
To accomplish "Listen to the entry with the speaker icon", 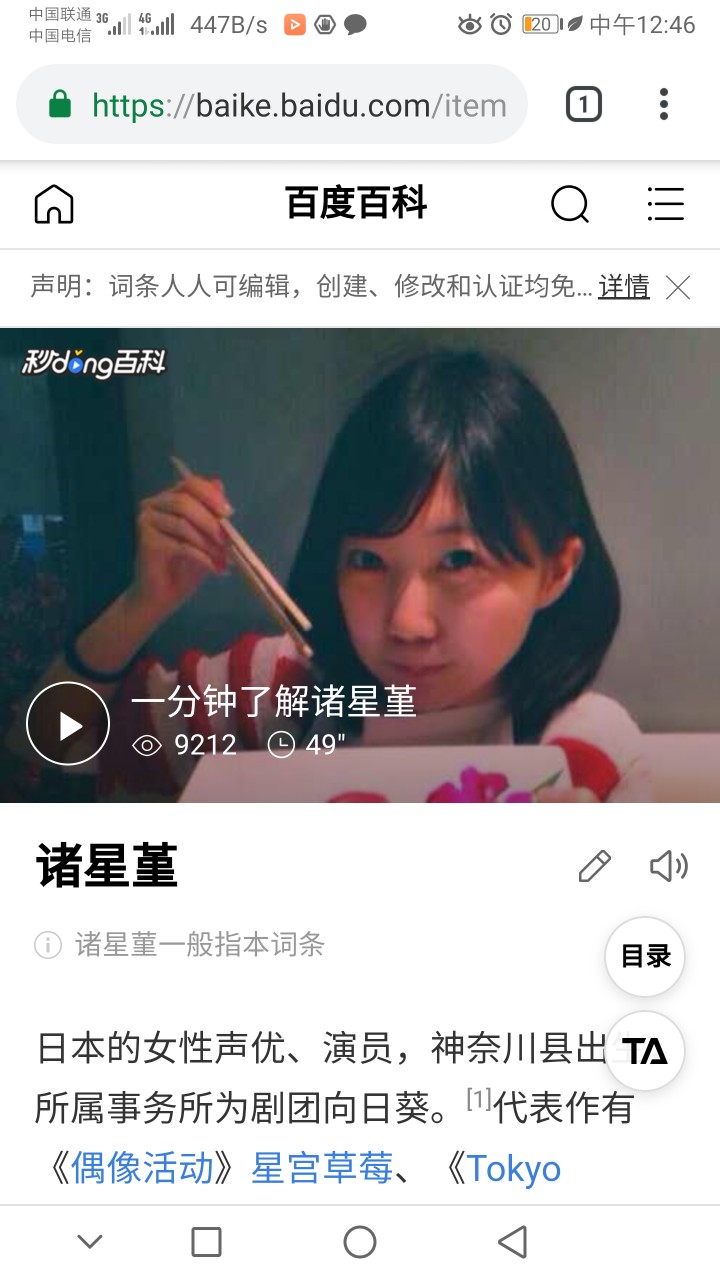I will pyautogui.click(x=668, y=866).
